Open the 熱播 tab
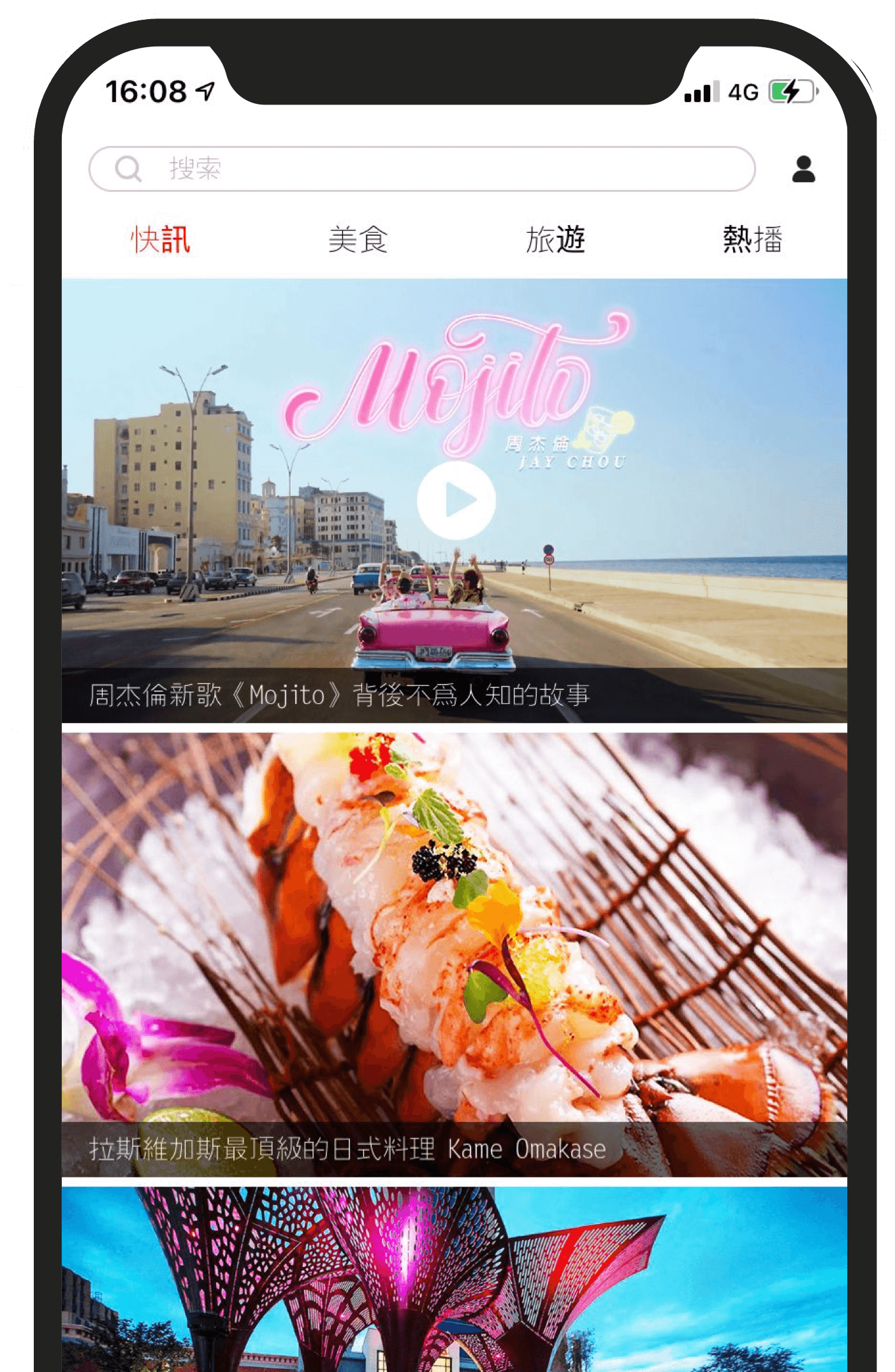Image resolution: width=895 pixels, height=1372 pixels. coord(752,240)
